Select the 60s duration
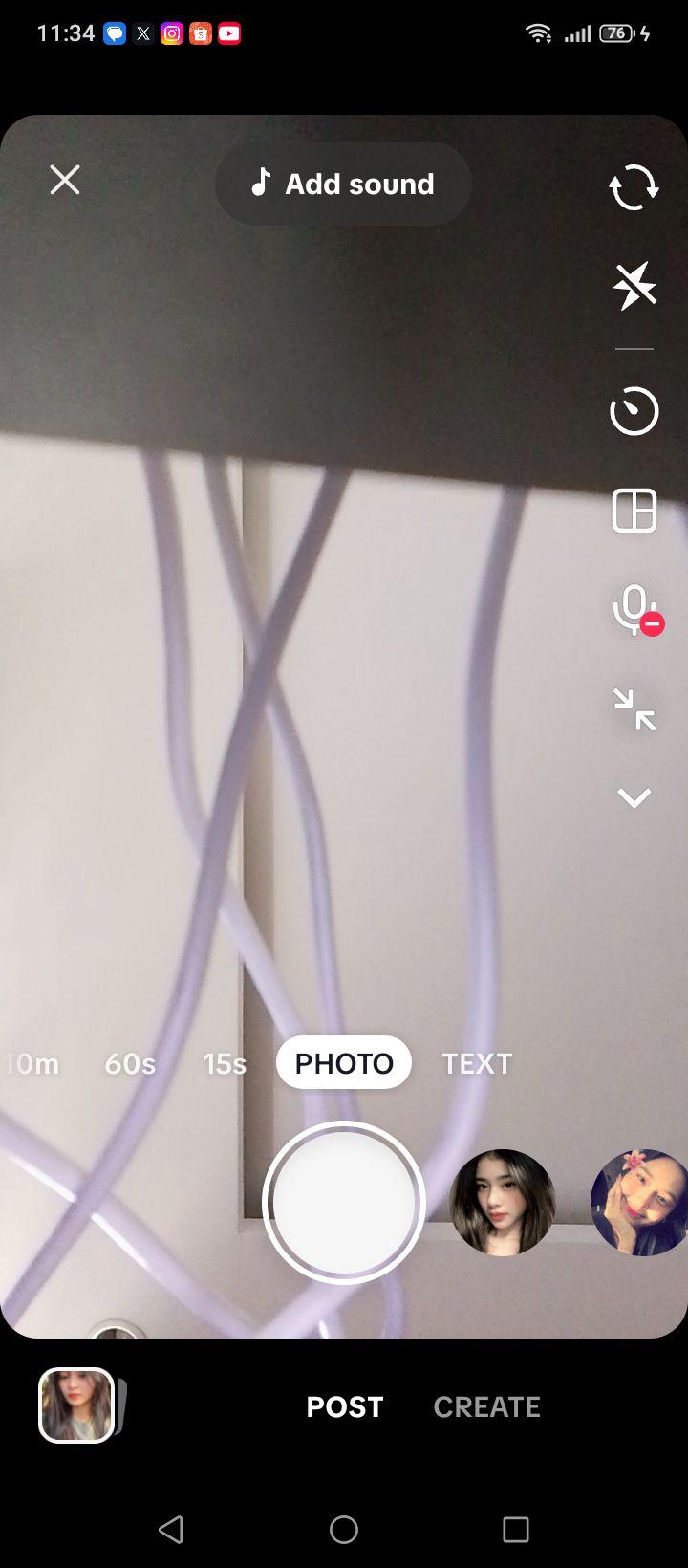 pos(130,1063)
